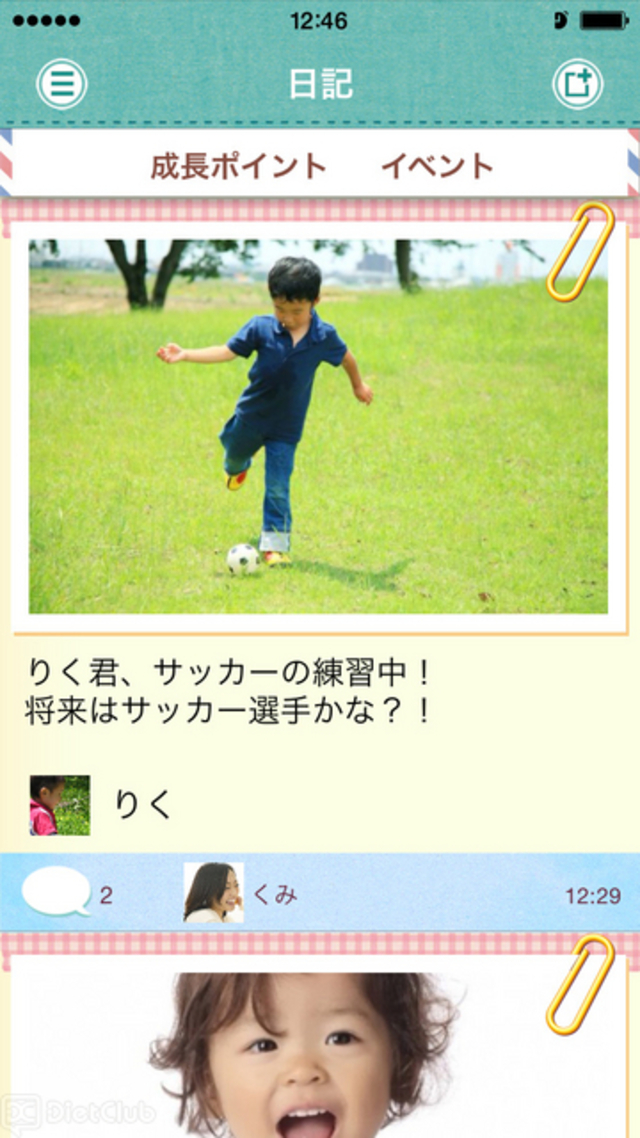View くみ's profile picture

(x=213, y=892)
